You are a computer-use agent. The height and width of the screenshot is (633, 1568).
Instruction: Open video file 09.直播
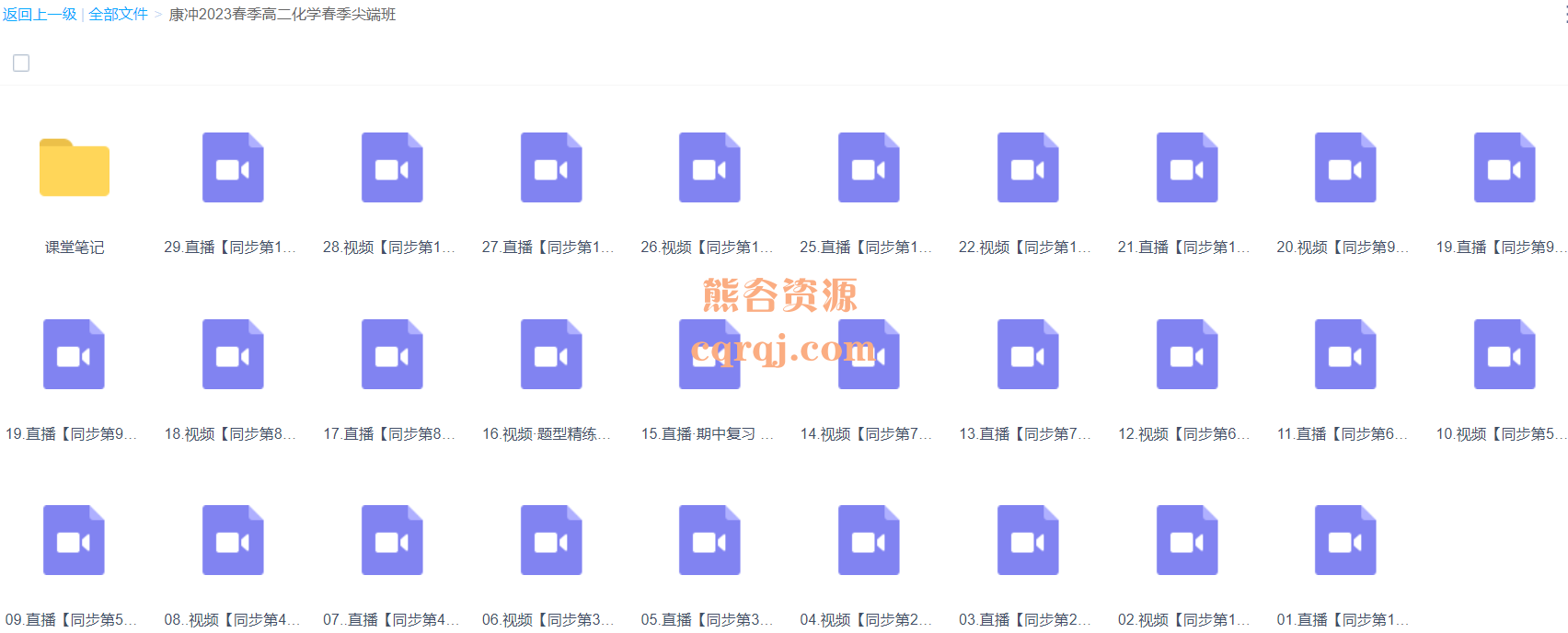[74, 541]
